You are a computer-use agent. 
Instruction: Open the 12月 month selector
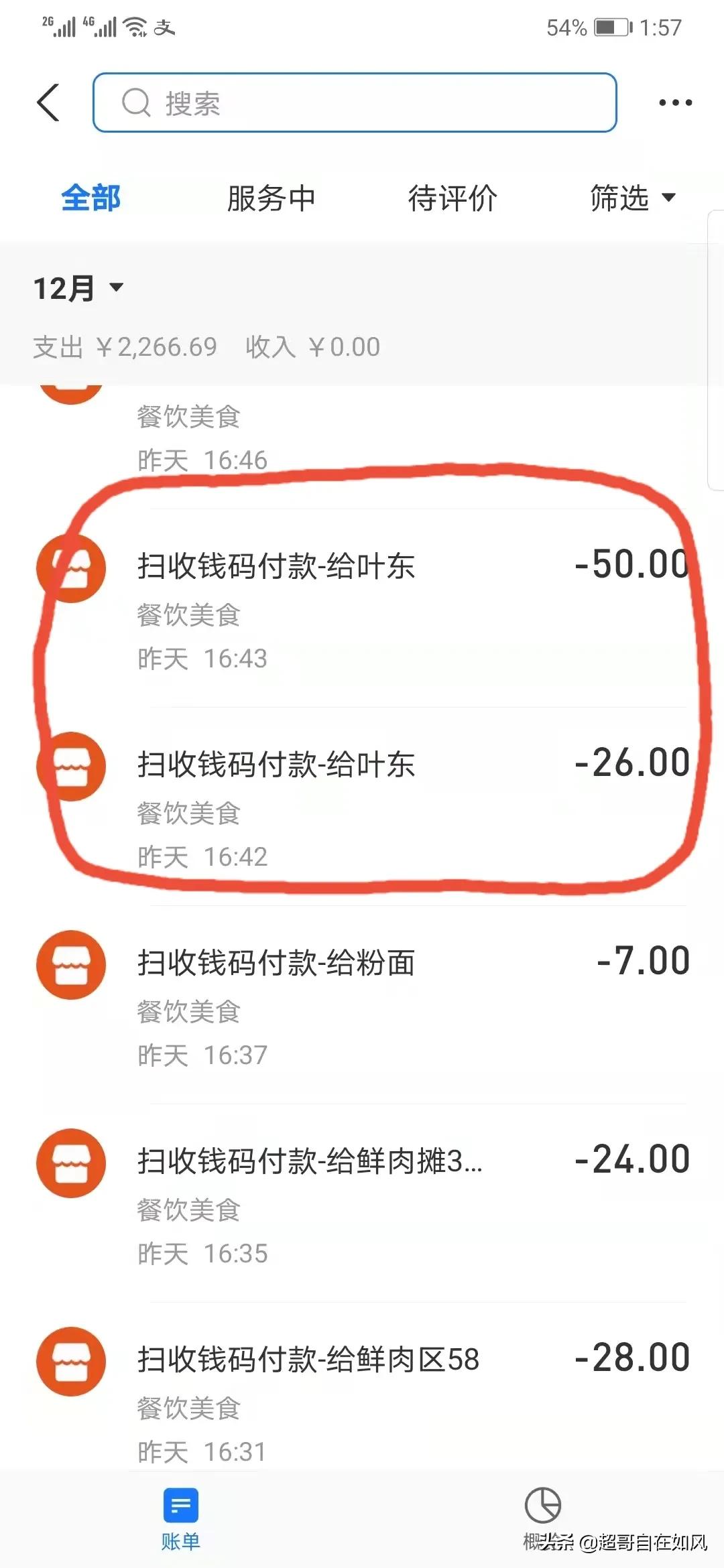(x=79, y=287)
